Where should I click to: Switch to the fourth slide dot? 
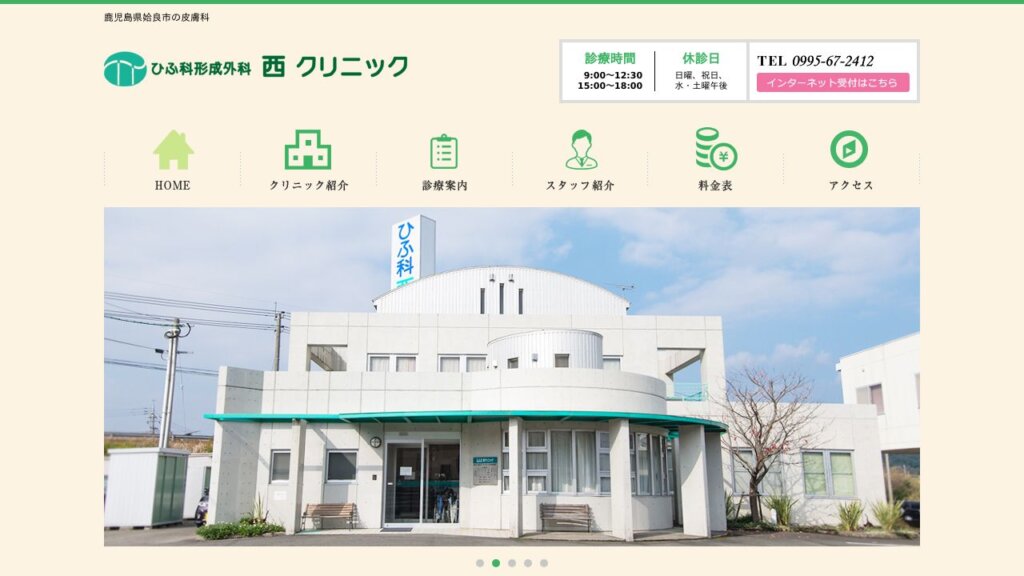pos(528,563)
